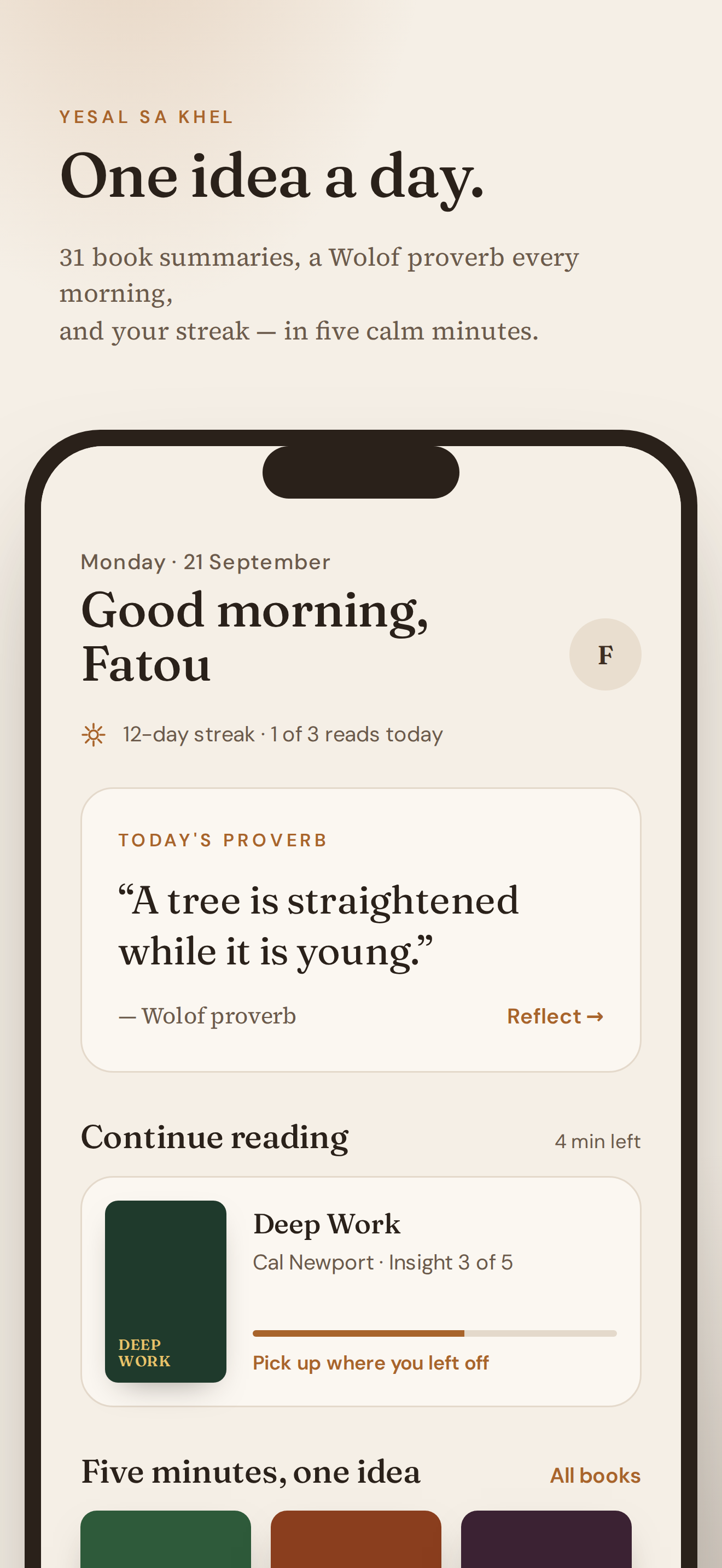Tap Reflect on today's proverb
Viewport: 722px width, 1568px height.
pyautogui.click(x=555, y=1016)
